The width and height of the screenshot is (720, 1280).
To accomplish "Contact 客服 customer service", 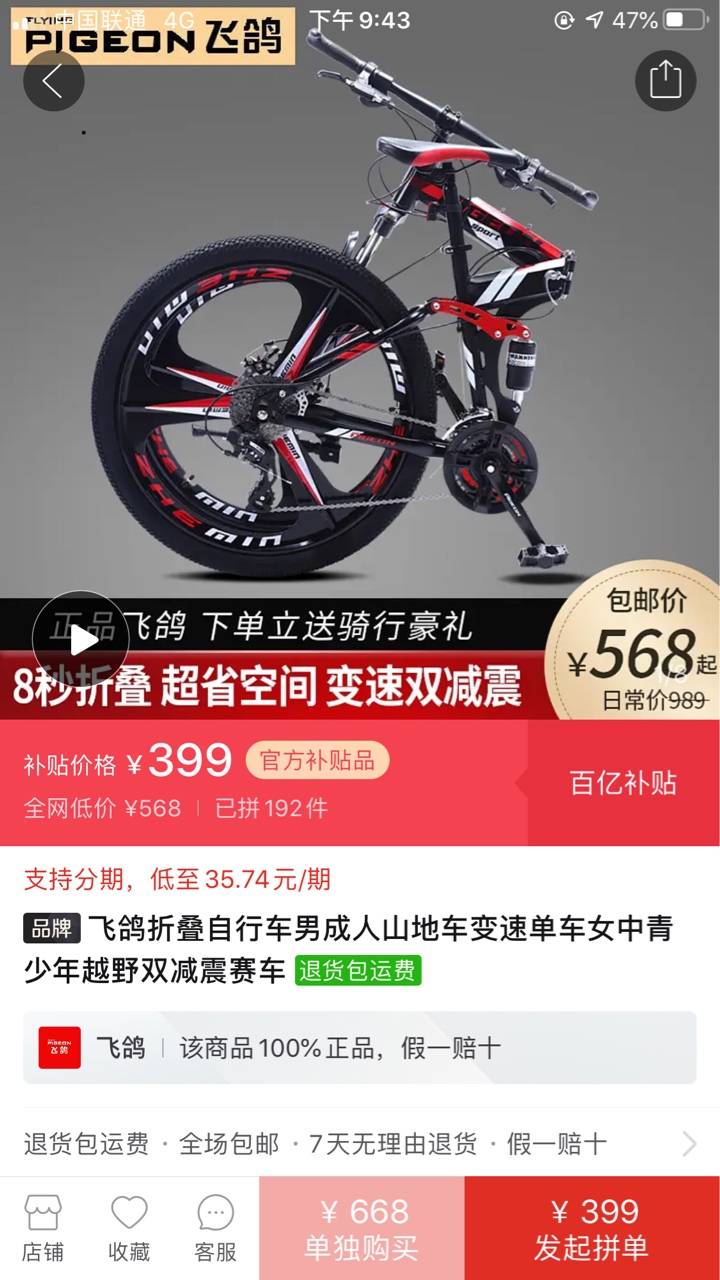I will pos(215,1228).
